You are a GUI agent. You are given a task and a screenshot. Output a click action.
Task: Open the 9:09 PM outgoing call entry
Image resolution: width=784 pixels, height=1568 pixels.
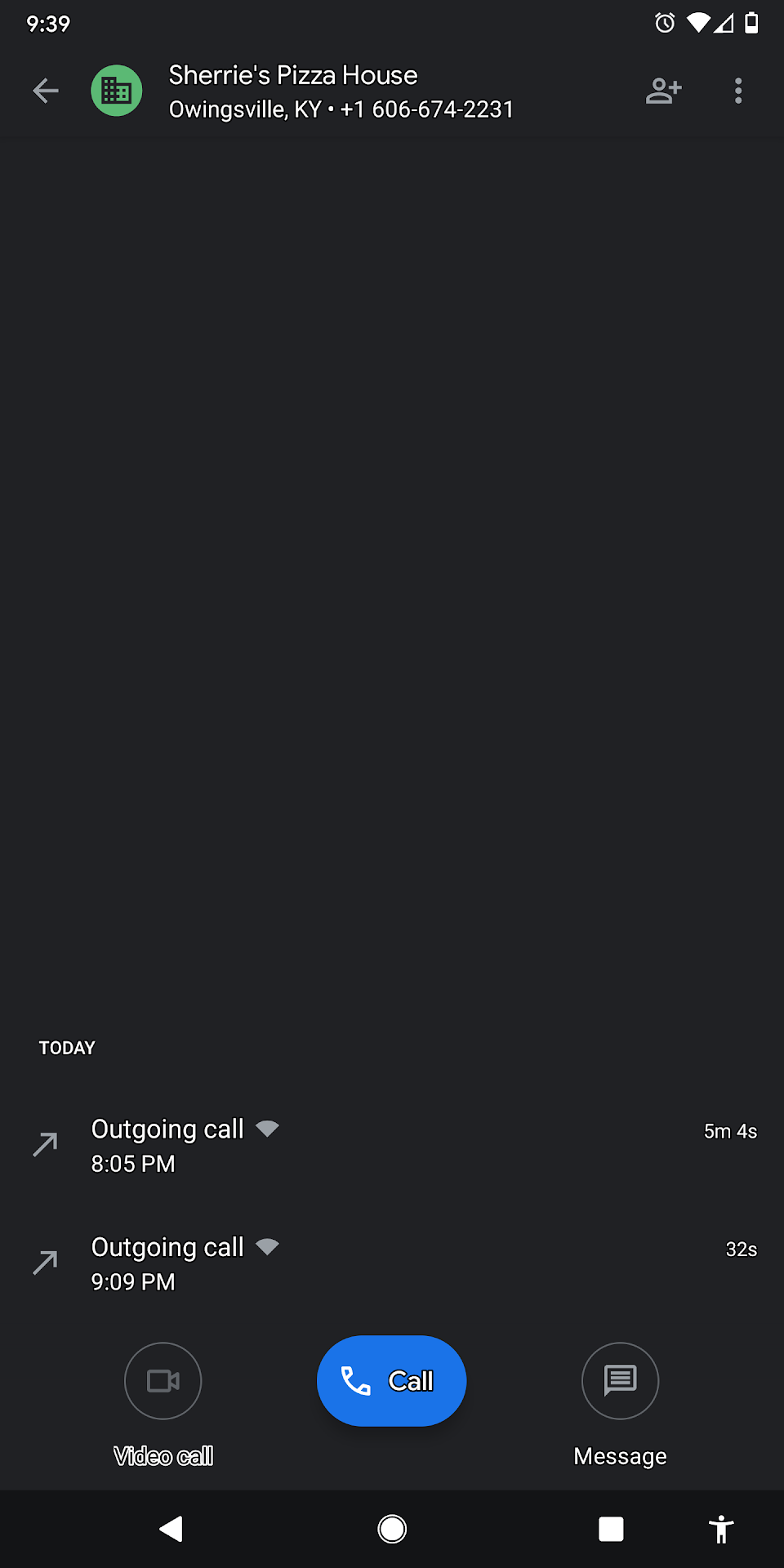392,1263
